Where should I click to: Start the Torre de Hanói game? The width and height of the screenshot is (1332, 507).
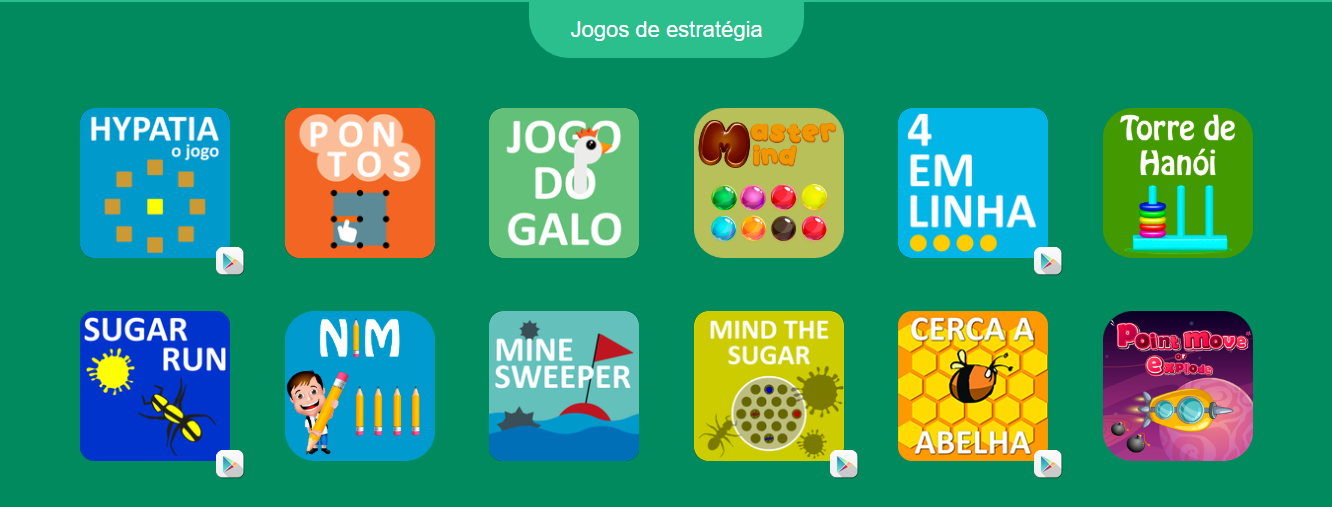(1177, 182)
